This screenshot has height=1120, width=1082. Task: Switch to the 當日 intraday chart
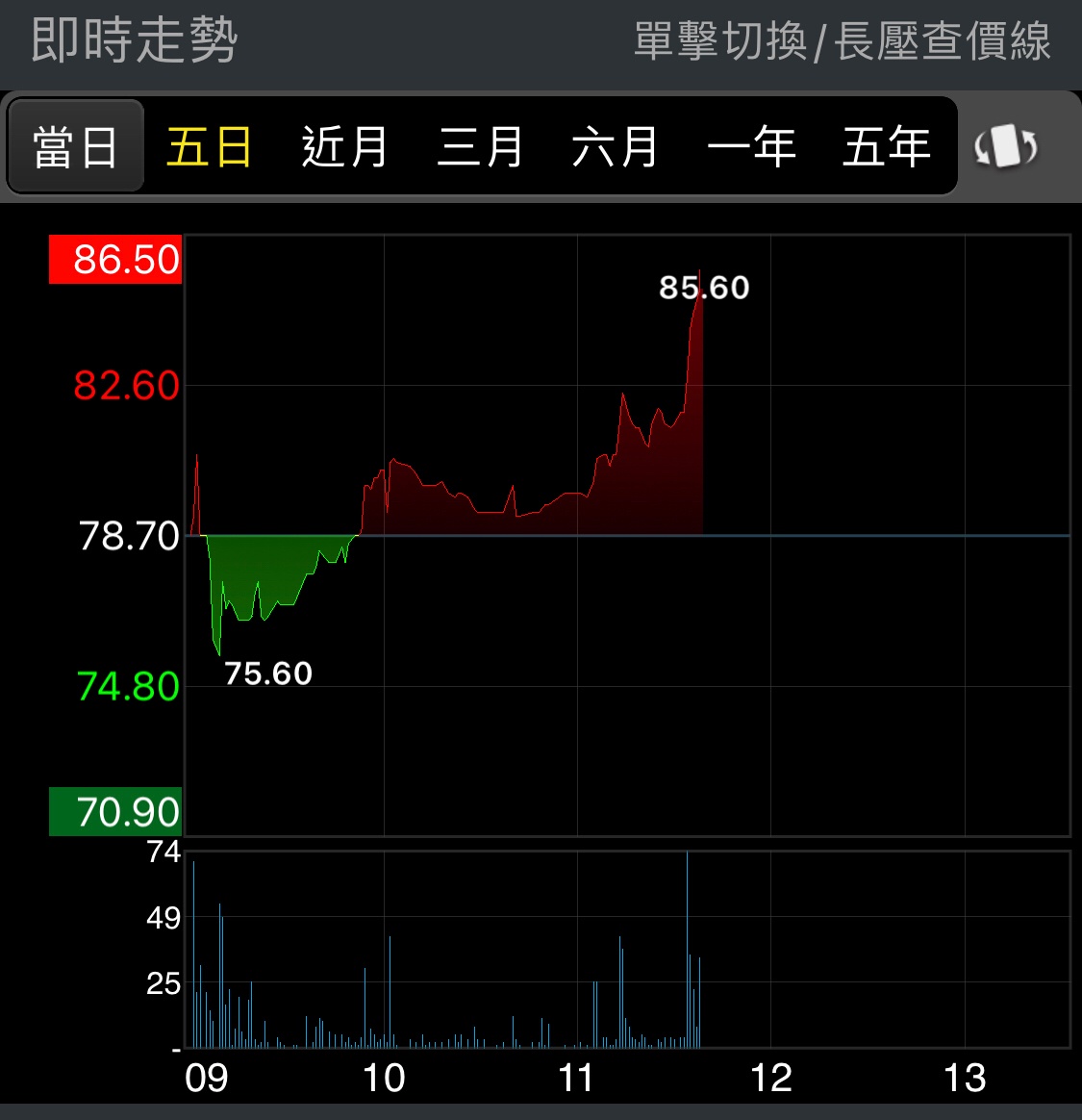[76, 147]
